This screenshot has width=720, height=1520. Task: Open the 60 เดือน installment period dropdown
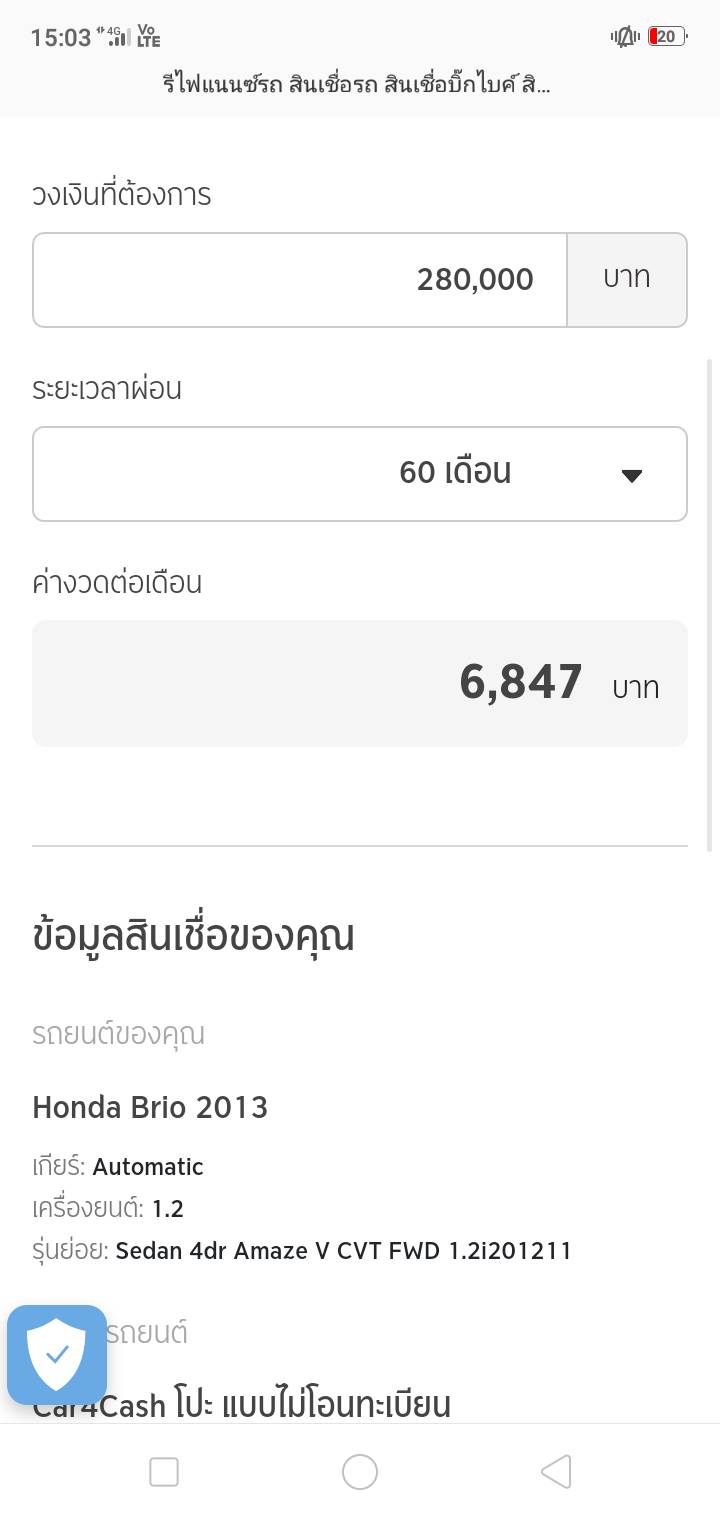pyautogui.click(x=360, y=474)
